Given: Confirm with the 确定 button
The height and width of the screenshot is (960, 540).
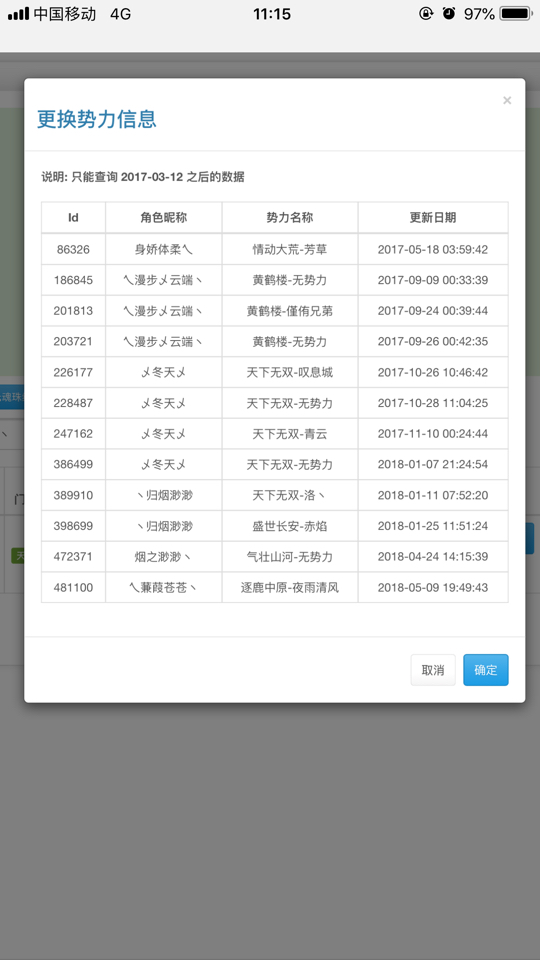Looking at the screenshot, I should pyautogui.click(x=486, y=670).
